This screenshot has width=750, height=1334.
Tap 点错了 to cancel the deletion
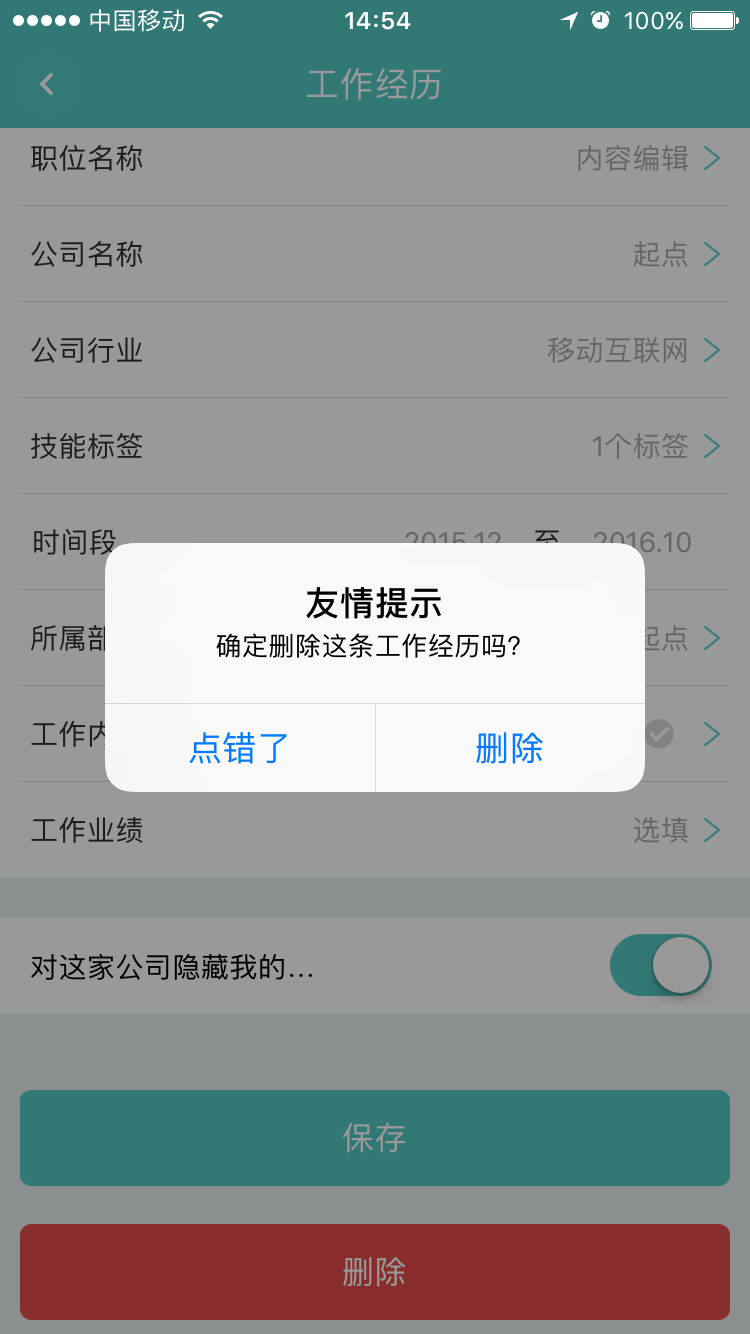click(241, 748)
